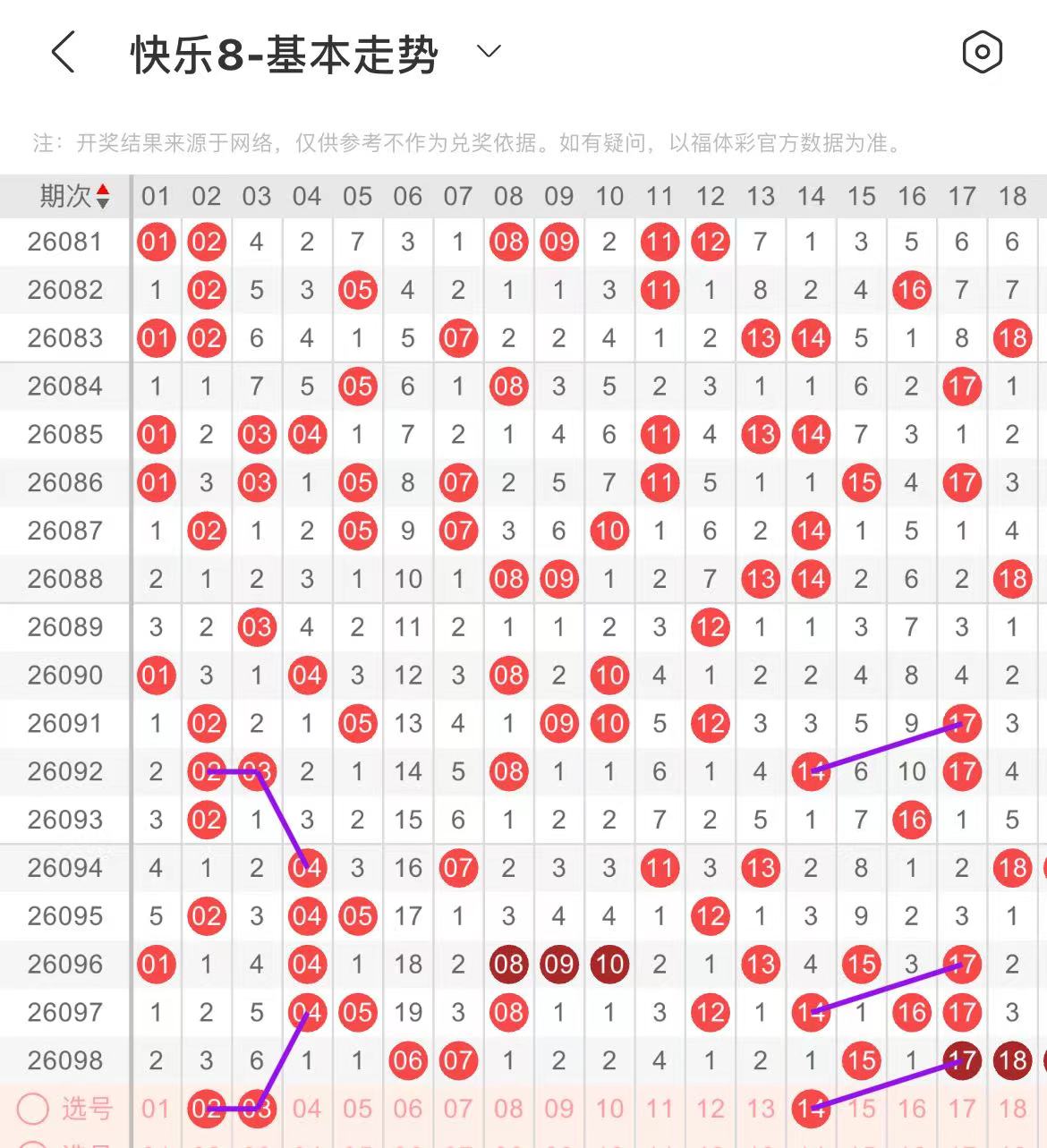Pick number 08 in the 选号 row
This screenshot has width=1047, height=1148.
click(508, 1109)
